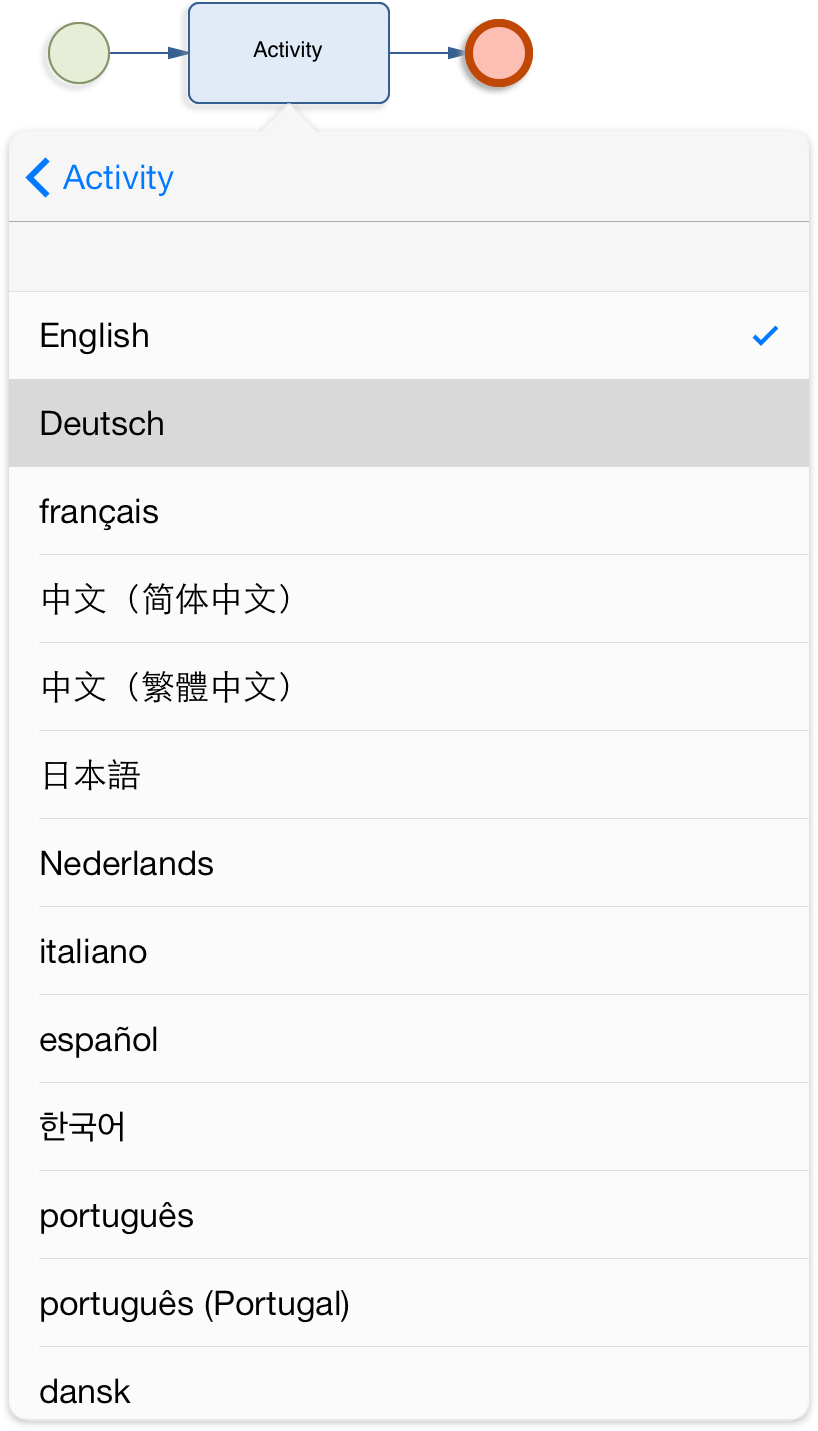This screenshot has width=818, height=1431.
Task: Select the green start event circle
Action: tap(79, 53)
